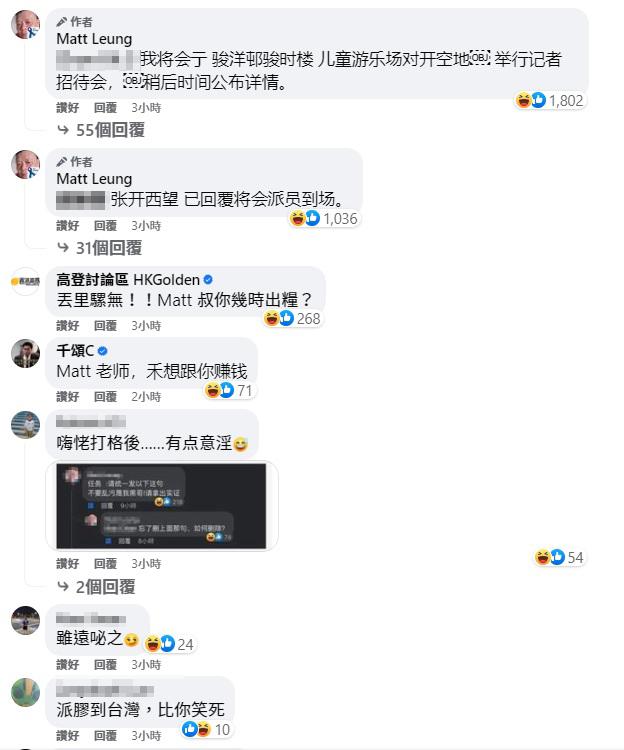
Task: Reply to the 派膠到台灣 comment
Action: point(105,735)
